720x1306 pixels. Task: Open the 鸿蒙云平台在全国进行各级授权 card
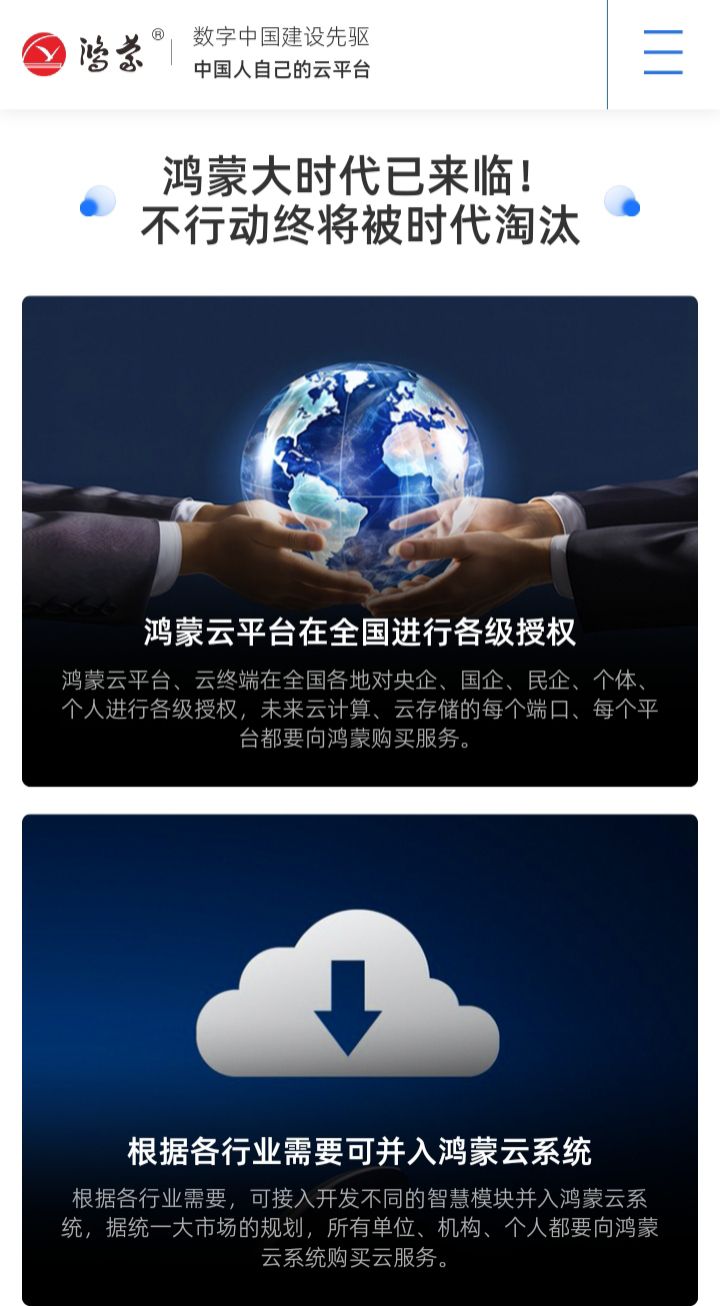coord(360,540)
